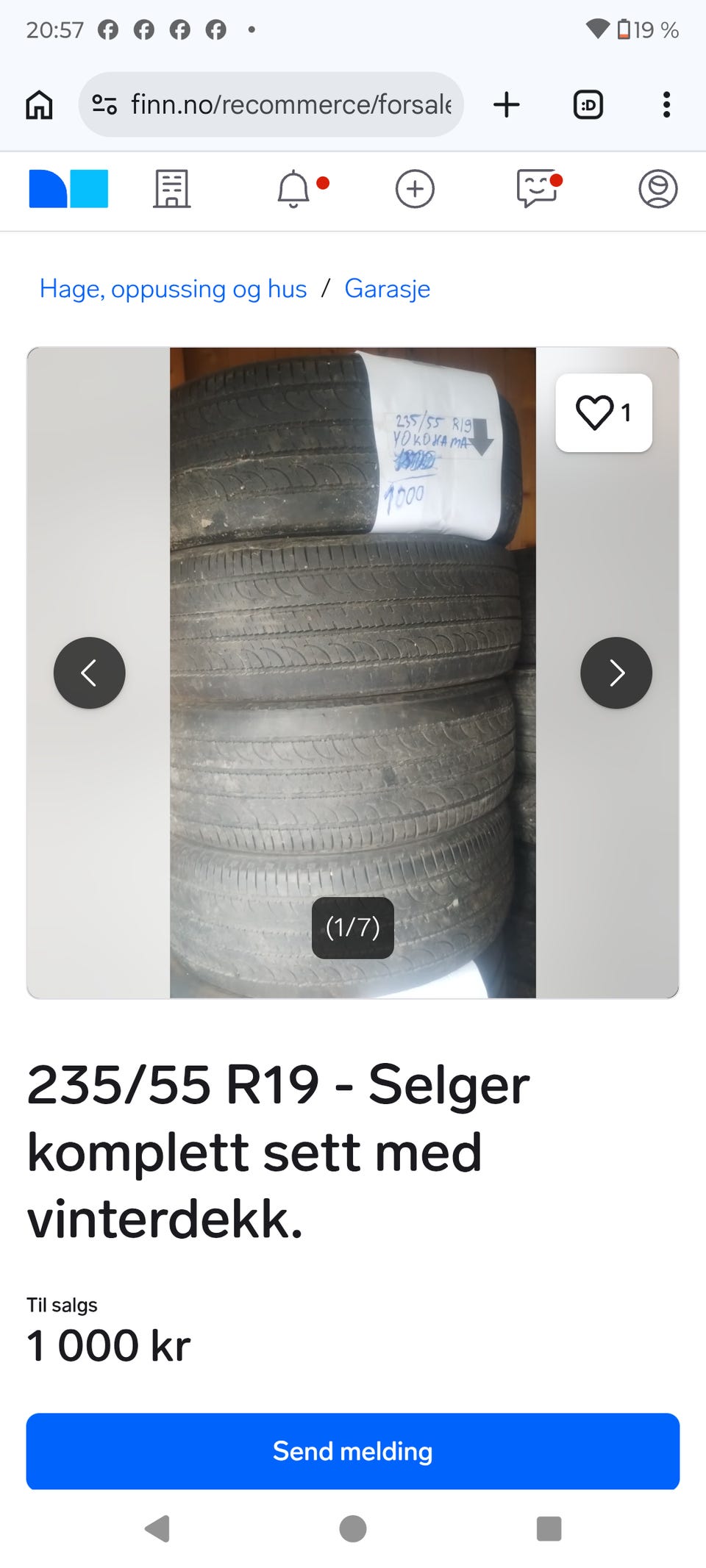Open the recent apps overview
The image size is (706, 1568).
549,1529
